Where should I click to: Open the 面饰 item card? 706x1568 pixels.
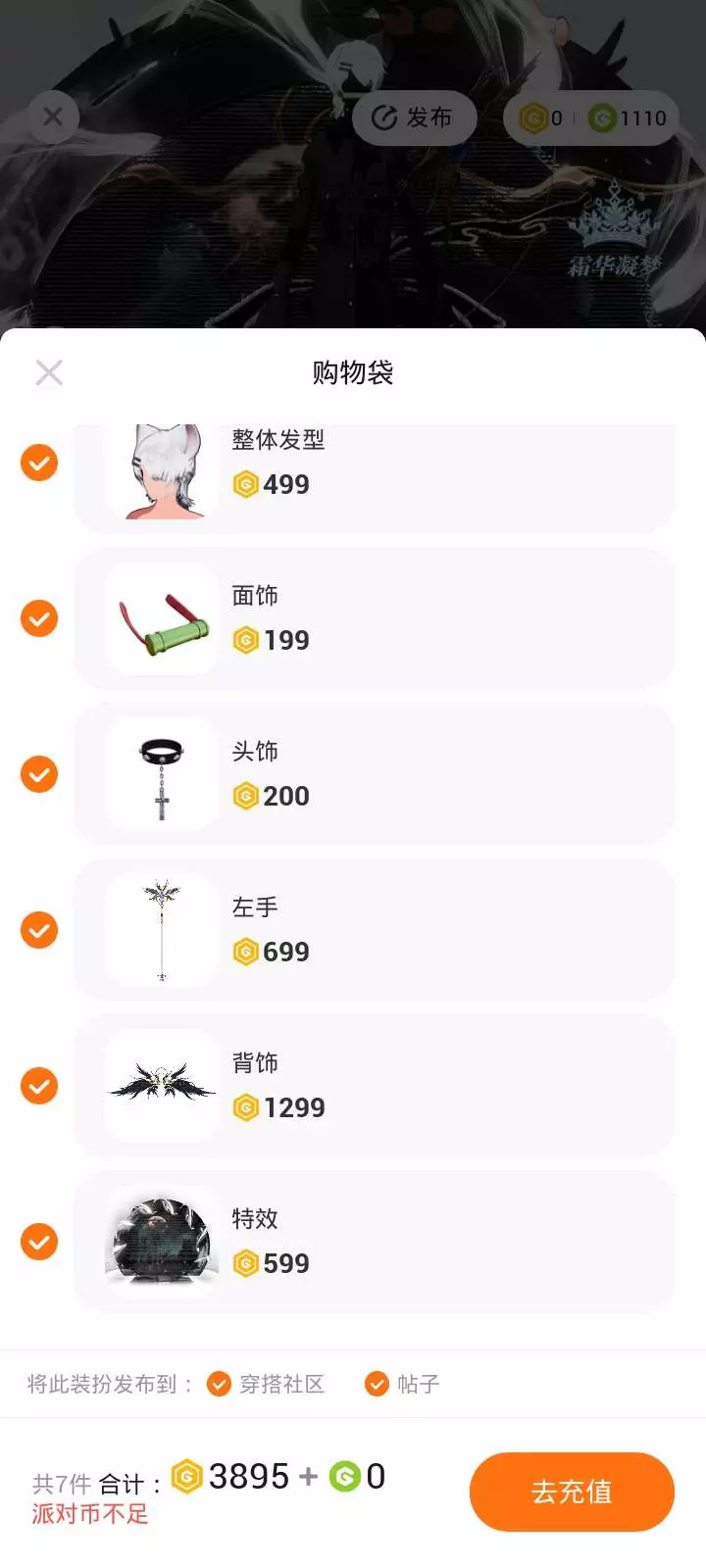(375, 618)
